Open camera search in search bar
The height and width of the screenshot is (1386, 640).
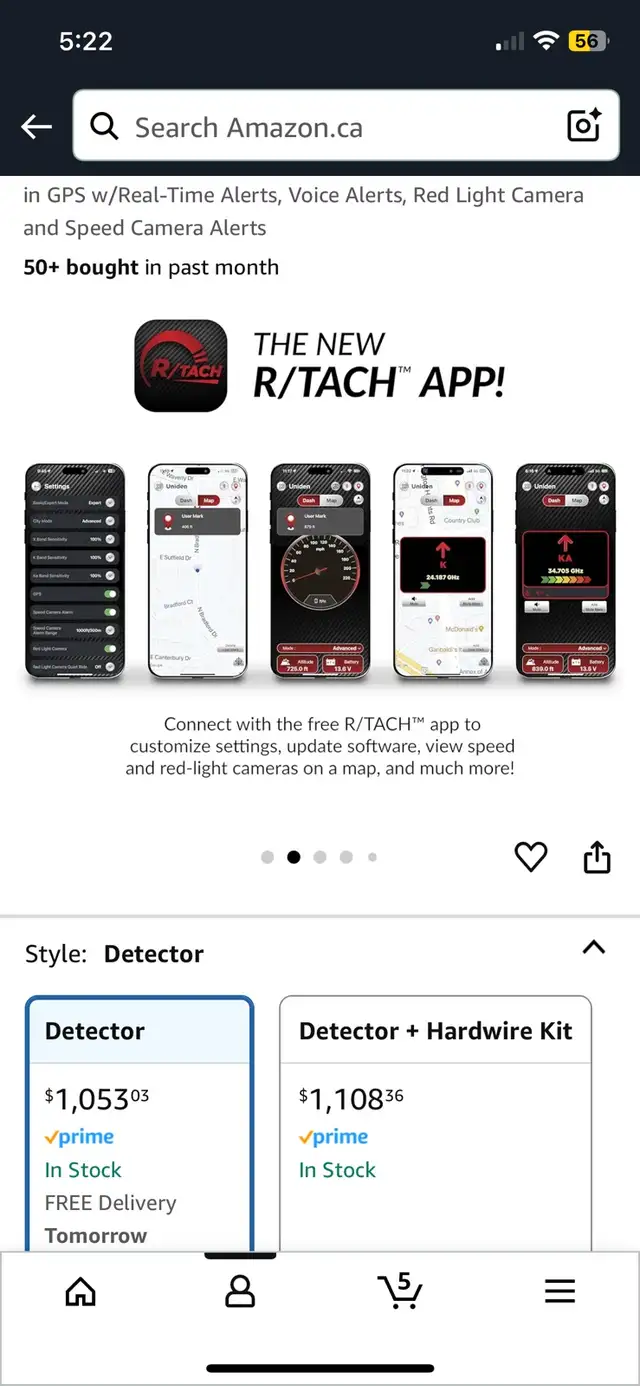(583, 126)
